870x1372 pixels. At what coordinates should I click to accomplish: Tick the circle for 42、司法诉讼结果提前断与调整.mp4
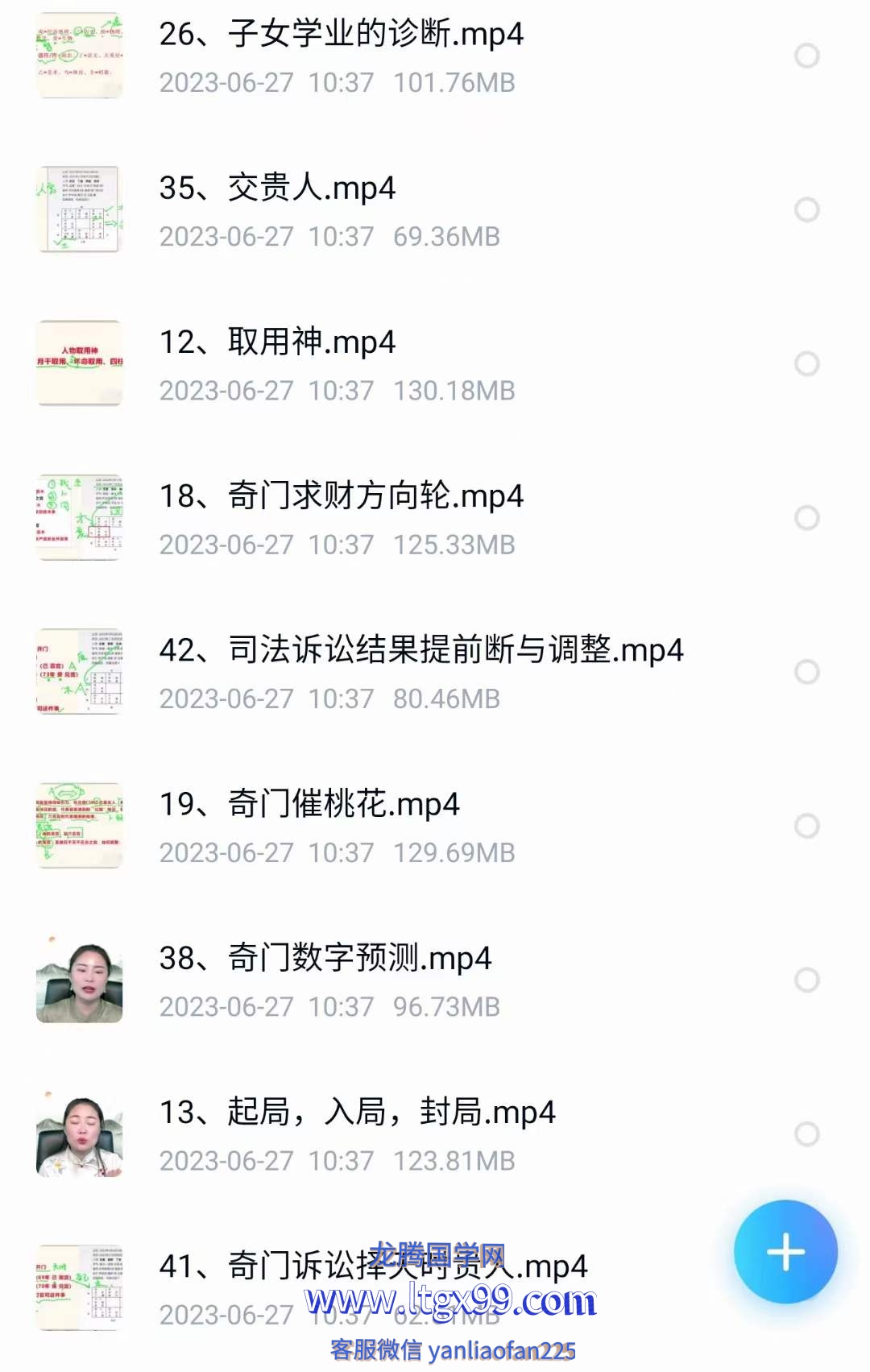coord(806,671)
